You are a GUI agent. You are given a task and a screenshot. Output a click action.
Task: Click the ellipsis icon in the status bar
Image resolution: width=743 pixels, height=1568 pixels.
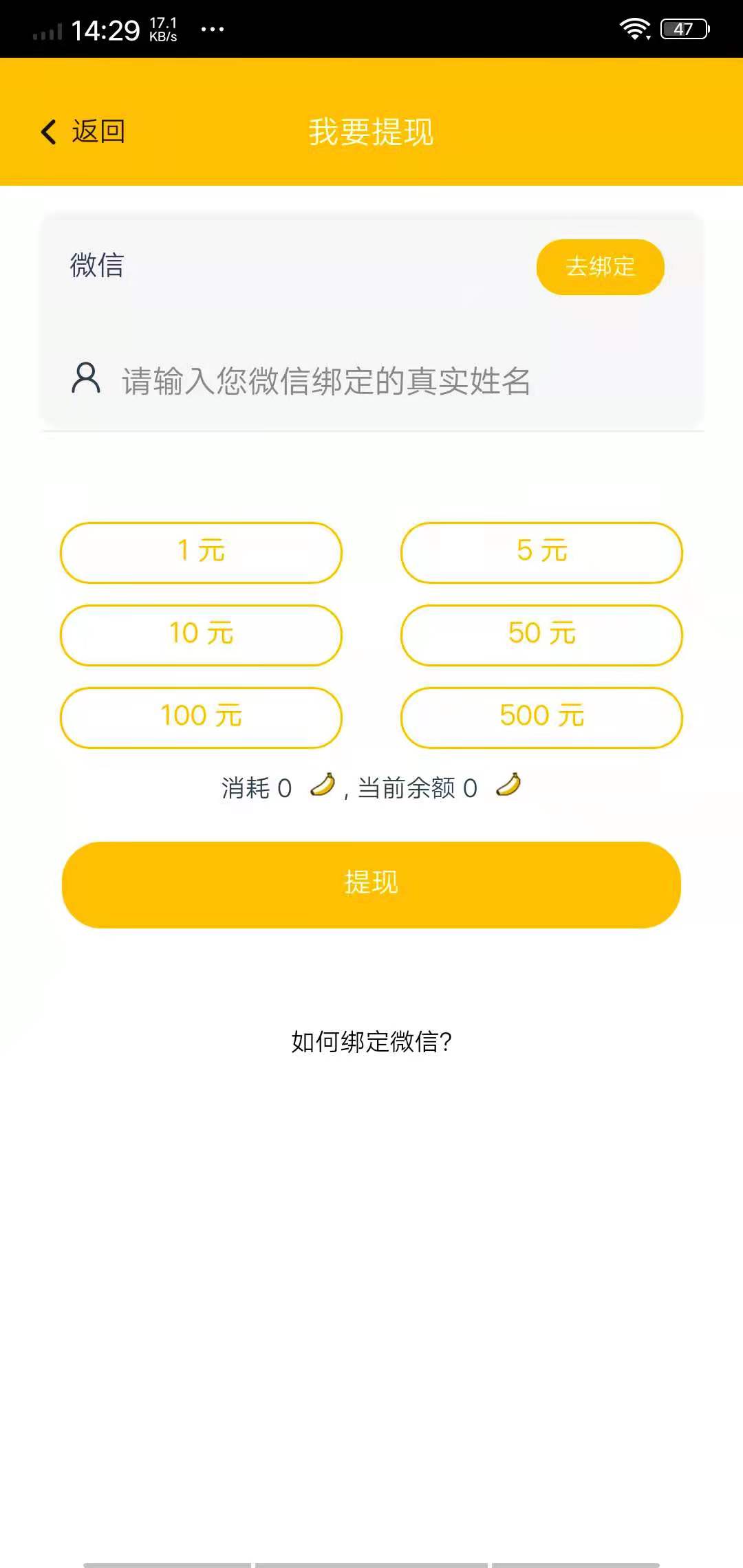pyautogui.click(x=210, y=29)
